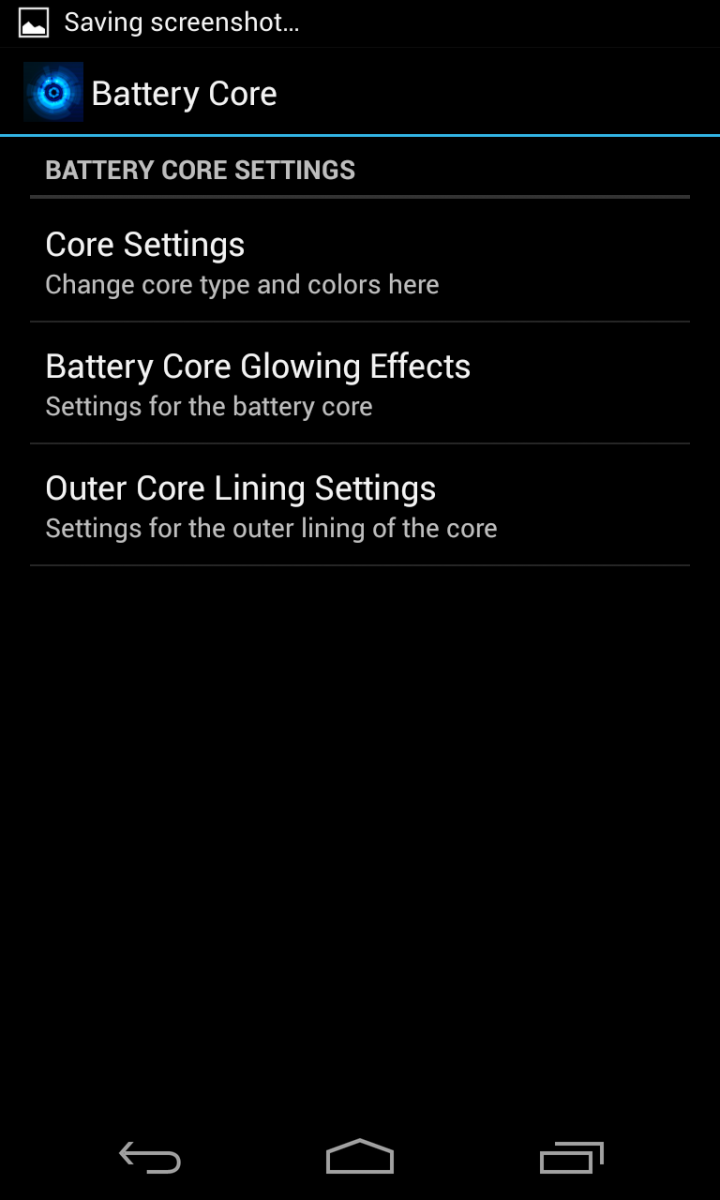This screenshot has width=720, height=1200.
Task: Tap the Home navigation icon
Action: tap(359, 1156)
